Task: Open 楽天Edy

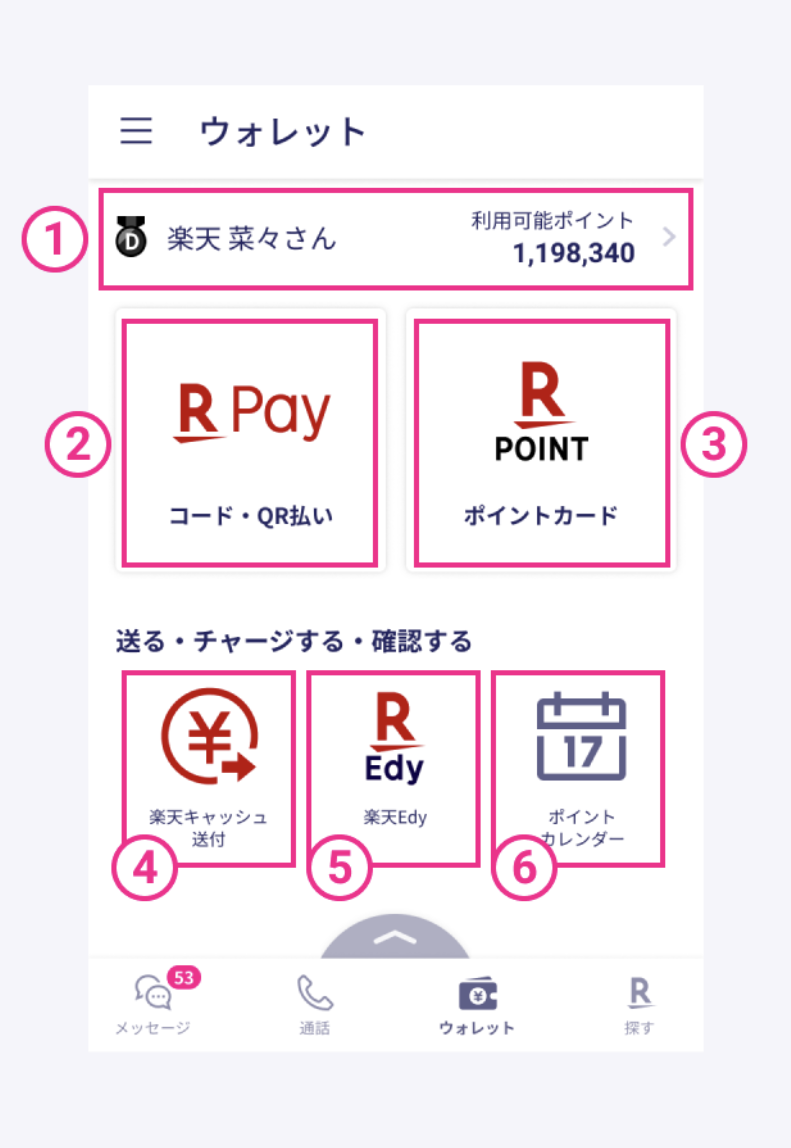Action: (x=394, y=767)
